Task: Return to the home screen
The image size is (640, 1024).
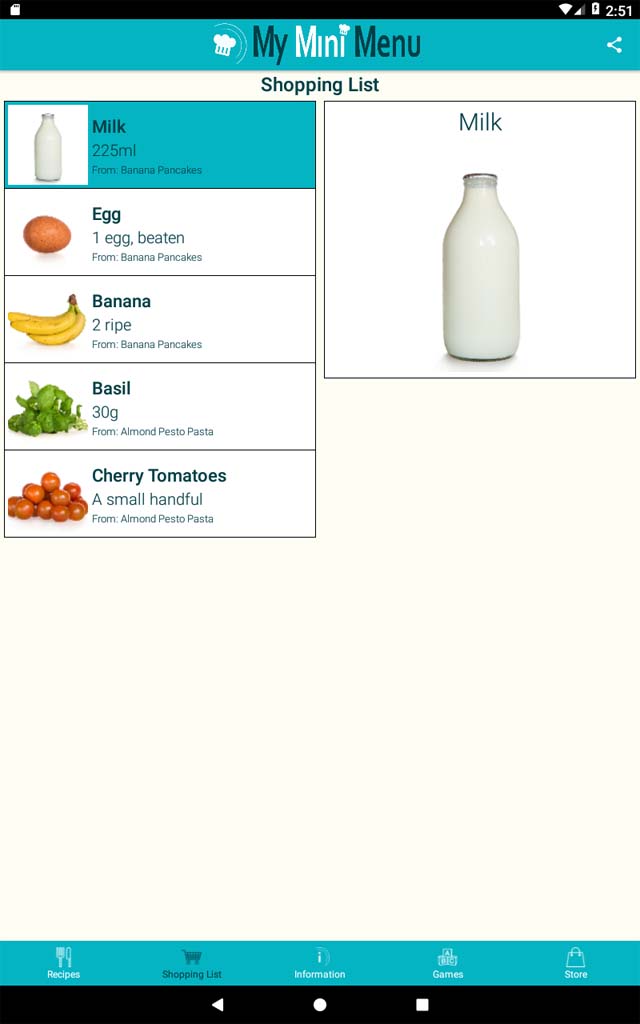Action: 319,1004
